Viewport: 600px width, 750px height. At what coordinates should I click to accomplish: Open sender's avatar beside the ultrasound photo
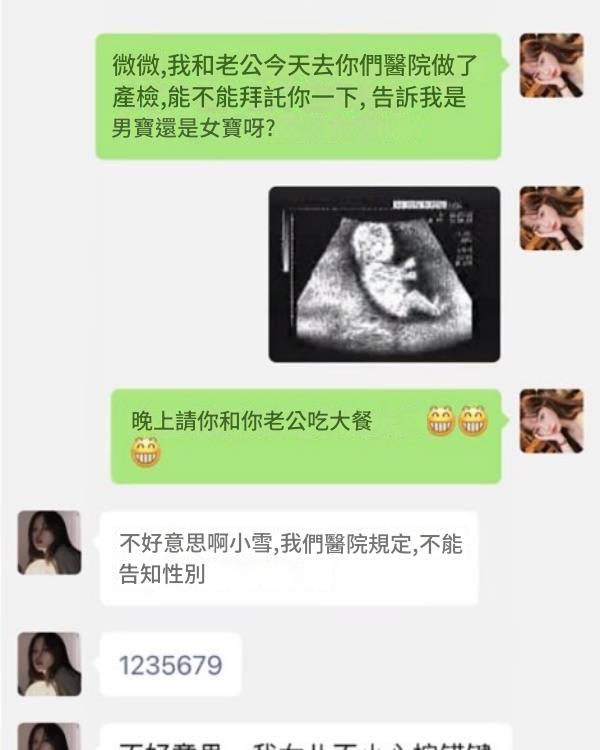551,218
